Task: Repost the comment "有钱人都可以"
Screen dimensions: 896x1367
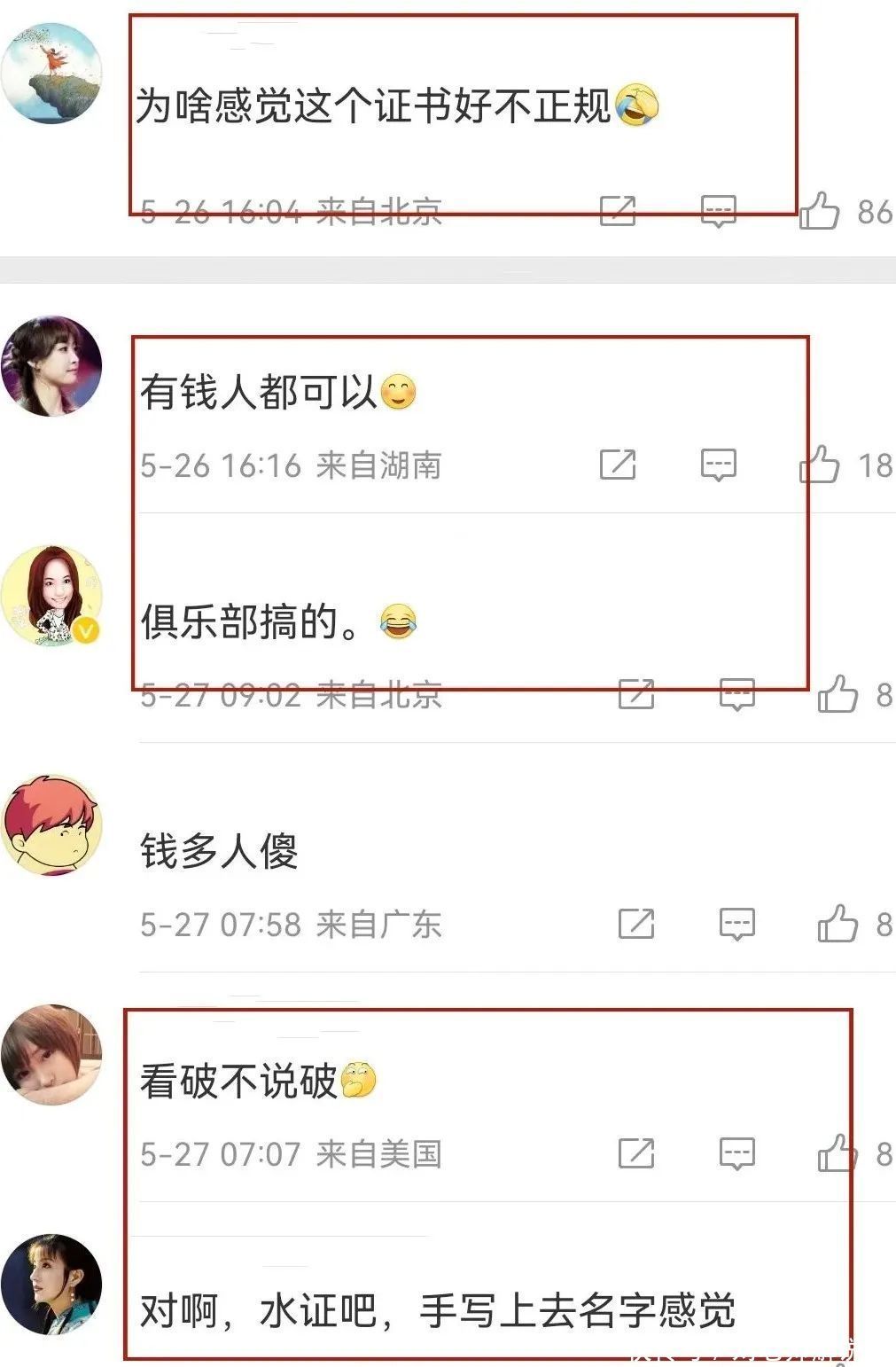Action: 618,464
